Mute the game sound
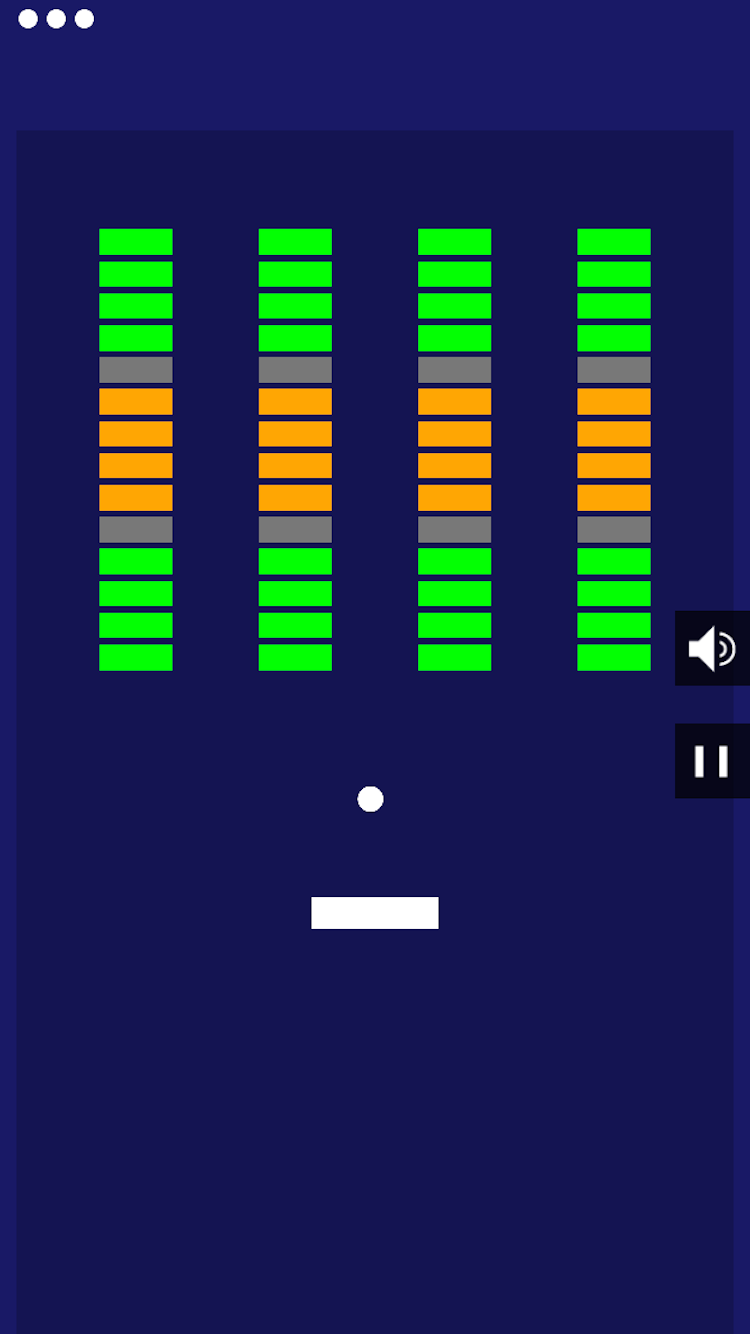750x1334 pixels. click(x=712, y=648)
